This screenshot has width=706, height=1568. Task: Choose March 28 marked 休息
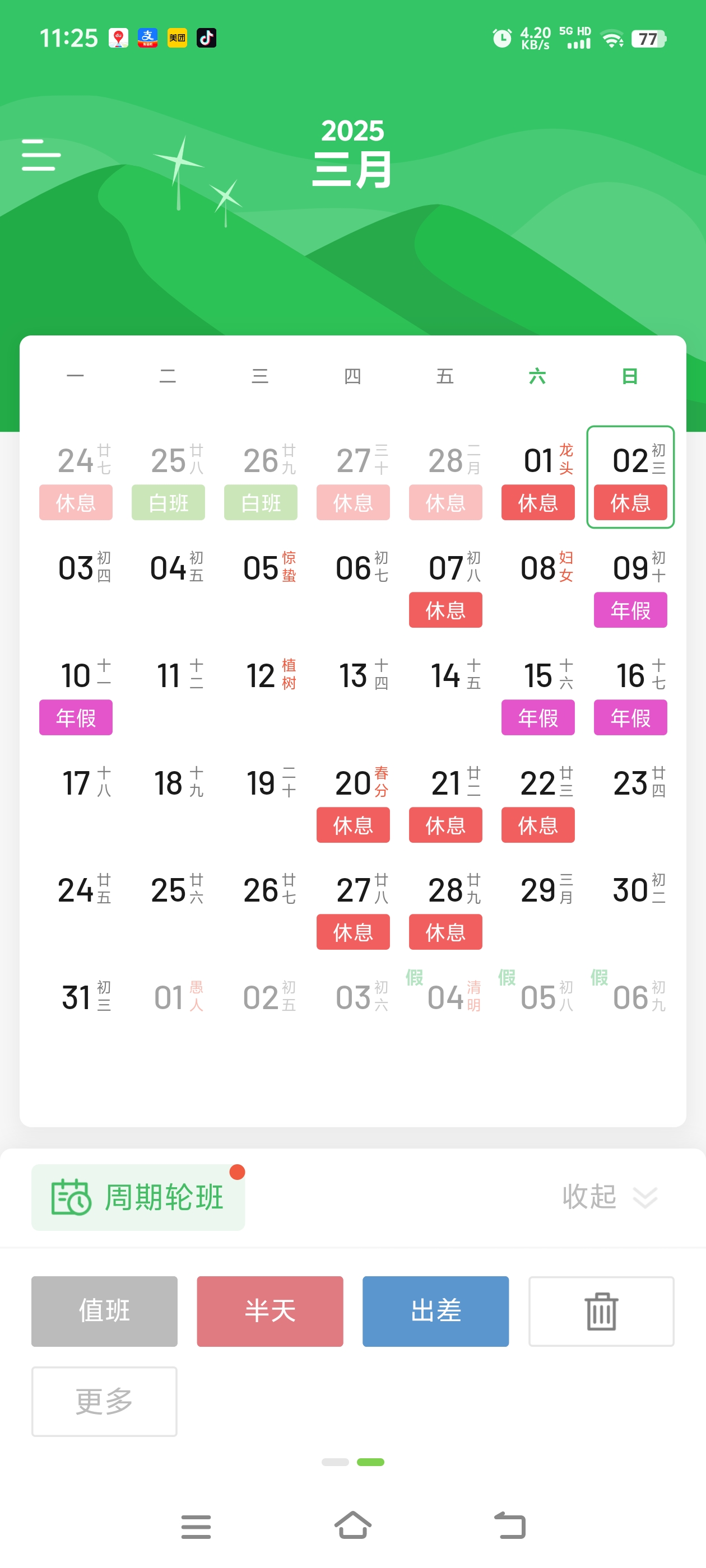[x=445, y=909]
